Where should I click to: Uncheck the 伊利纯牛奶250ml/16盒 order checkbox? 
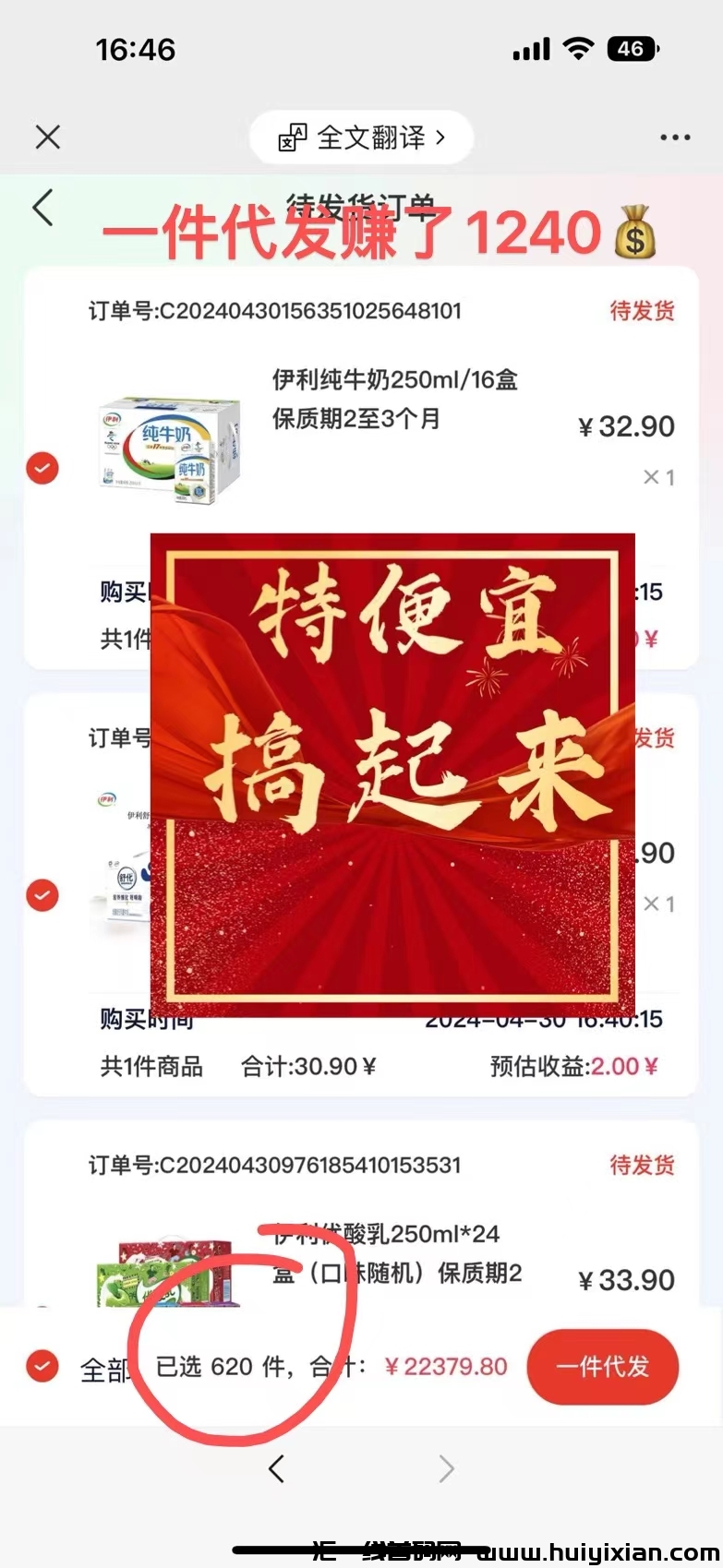[x=42, y=469]
